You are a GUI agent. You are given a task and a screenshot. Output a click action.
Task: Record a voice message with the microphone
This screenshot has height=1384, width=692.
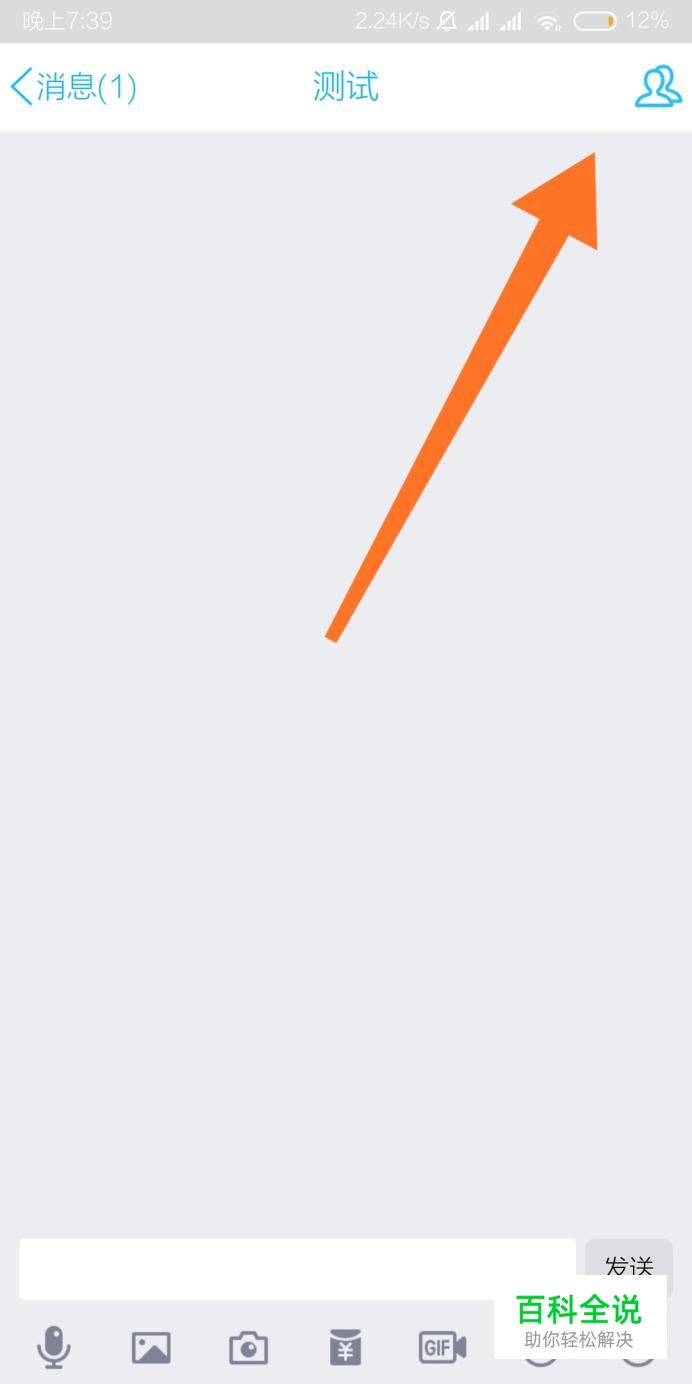tap(54, 1347)
